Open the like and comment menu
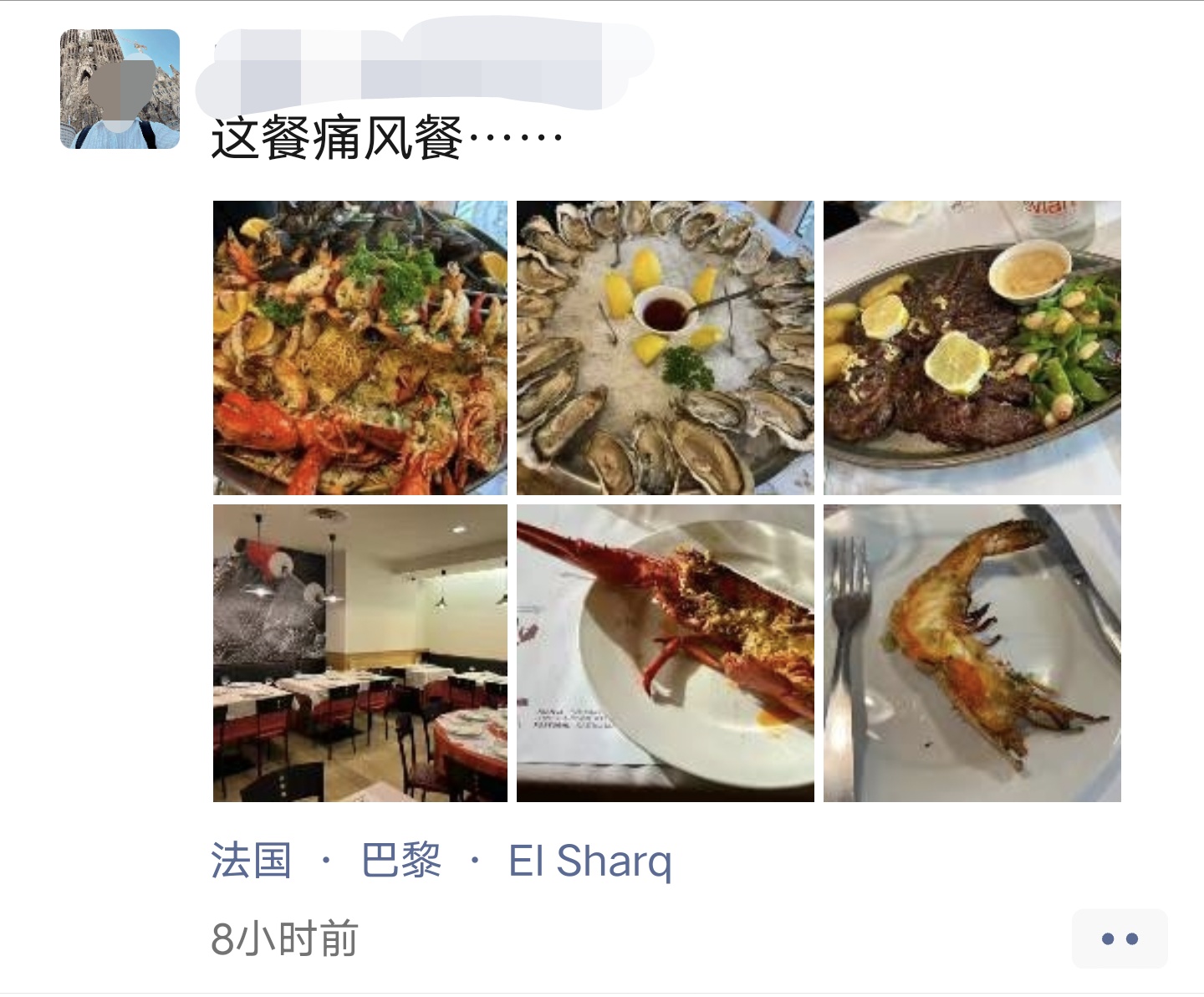Screen dimensions: 1204x997 pyautogui.click(x=1119, y=938)
